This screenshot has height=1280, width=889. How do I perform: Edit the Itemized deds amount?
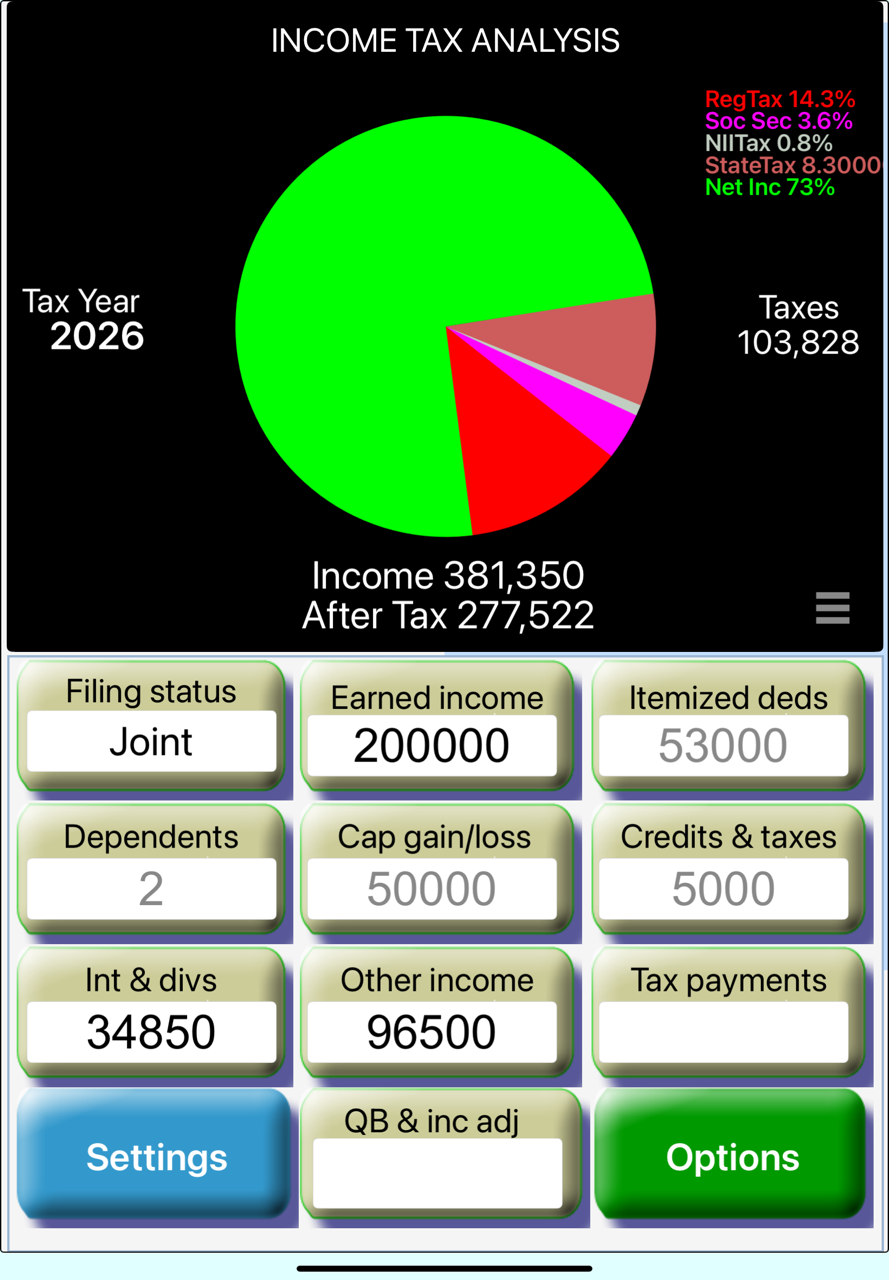click(723, 746)
